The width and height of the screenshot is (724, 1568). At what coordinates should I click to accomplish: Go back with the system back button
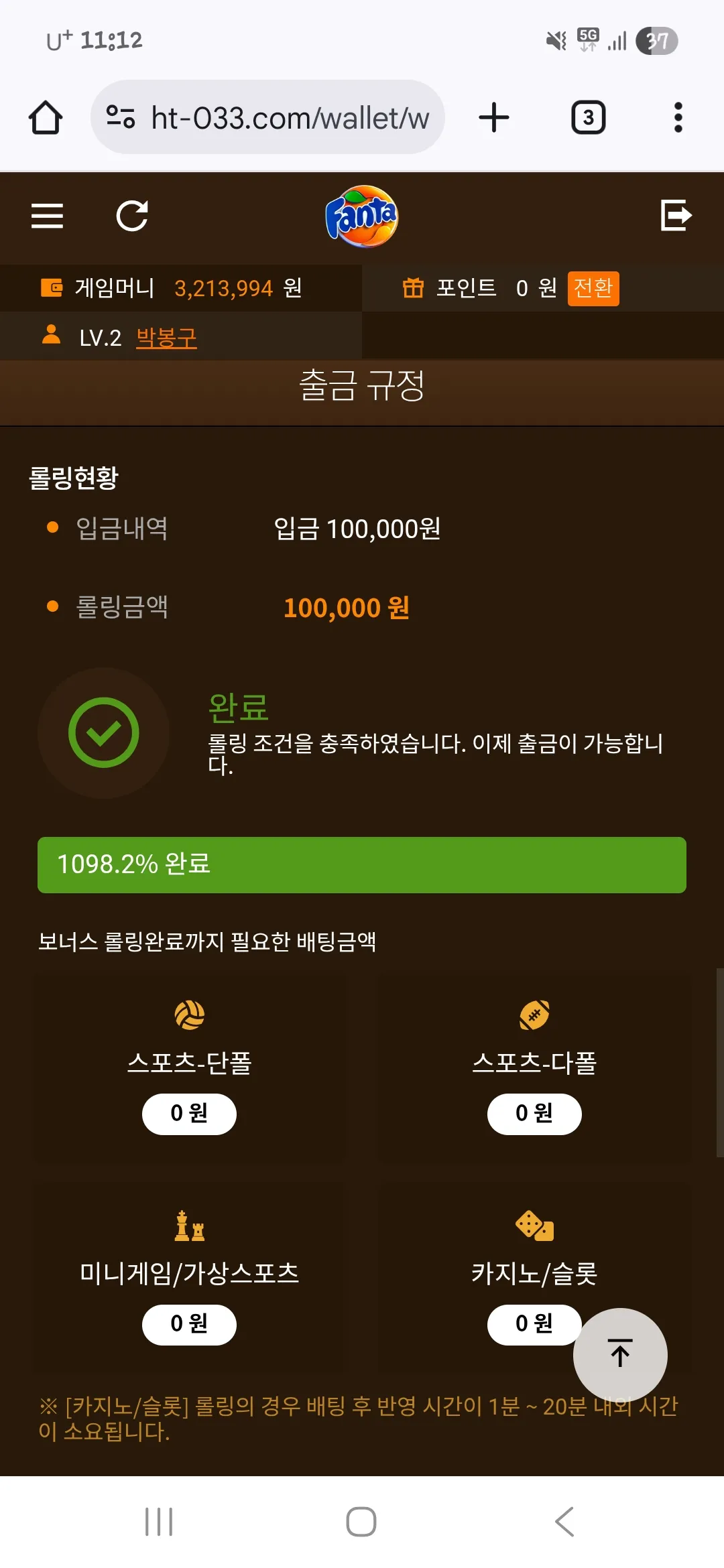(564, 1521)
